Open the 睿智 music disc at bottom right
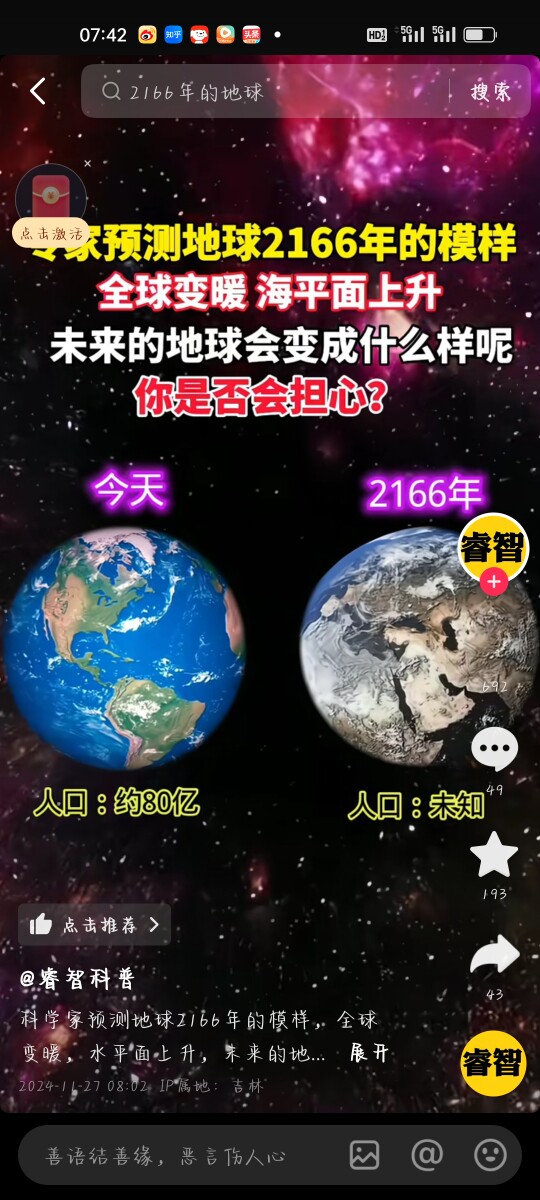 click(494, 1062)
